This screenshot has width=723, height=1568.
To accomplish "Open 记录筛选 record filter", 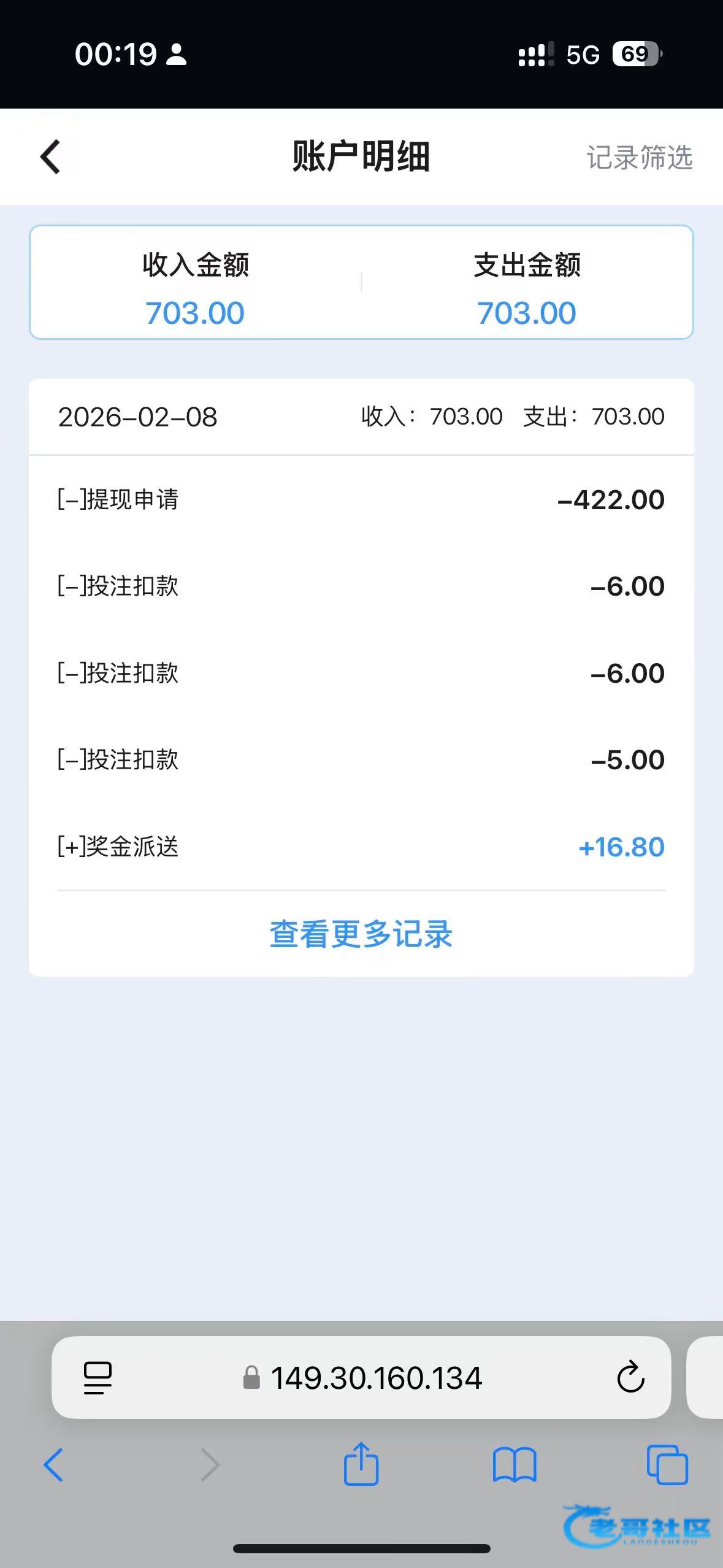I will click(640, 158).
